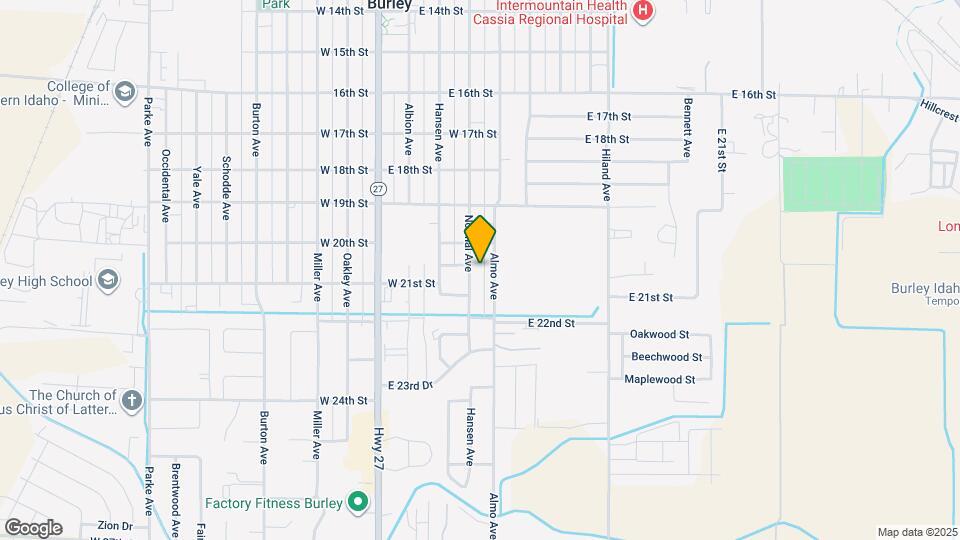Open the Church of Jesus Christ pin
Image resolution: width=960 pixels, height=540 pixels.
(131, 402)
